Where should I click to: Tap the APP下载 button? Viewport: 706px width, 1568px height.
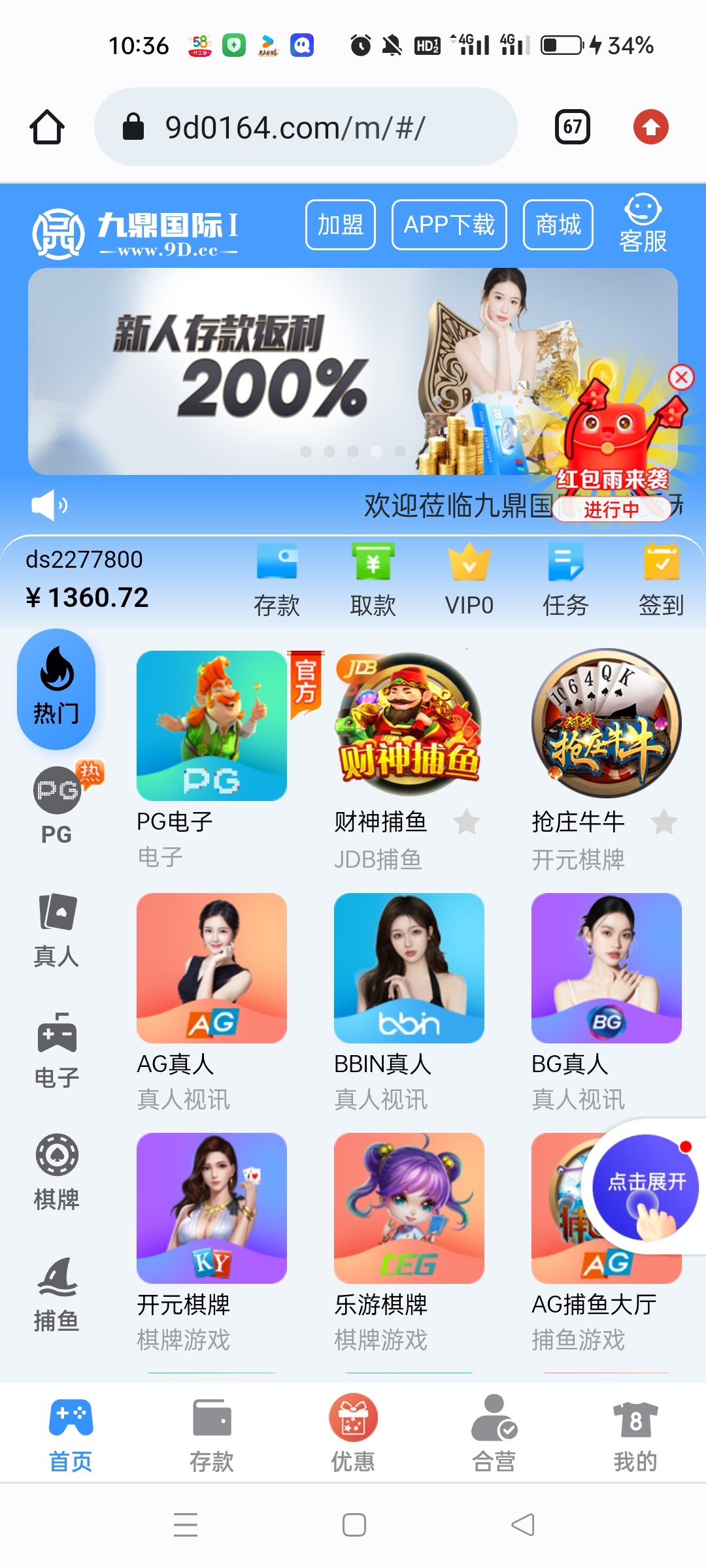(x=449, y=225)
